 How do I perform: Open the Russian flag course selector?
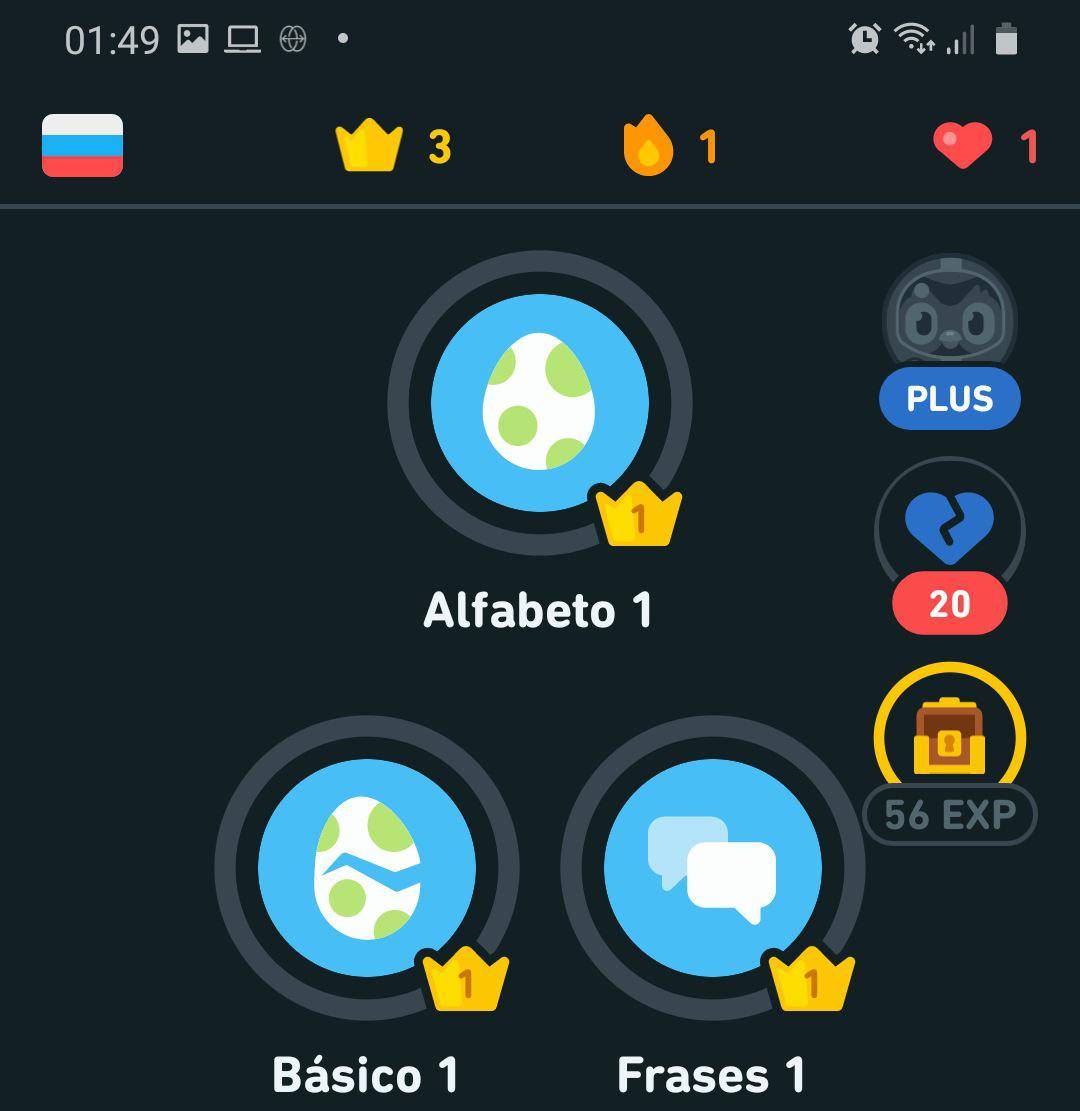click(x=81, y=146)
